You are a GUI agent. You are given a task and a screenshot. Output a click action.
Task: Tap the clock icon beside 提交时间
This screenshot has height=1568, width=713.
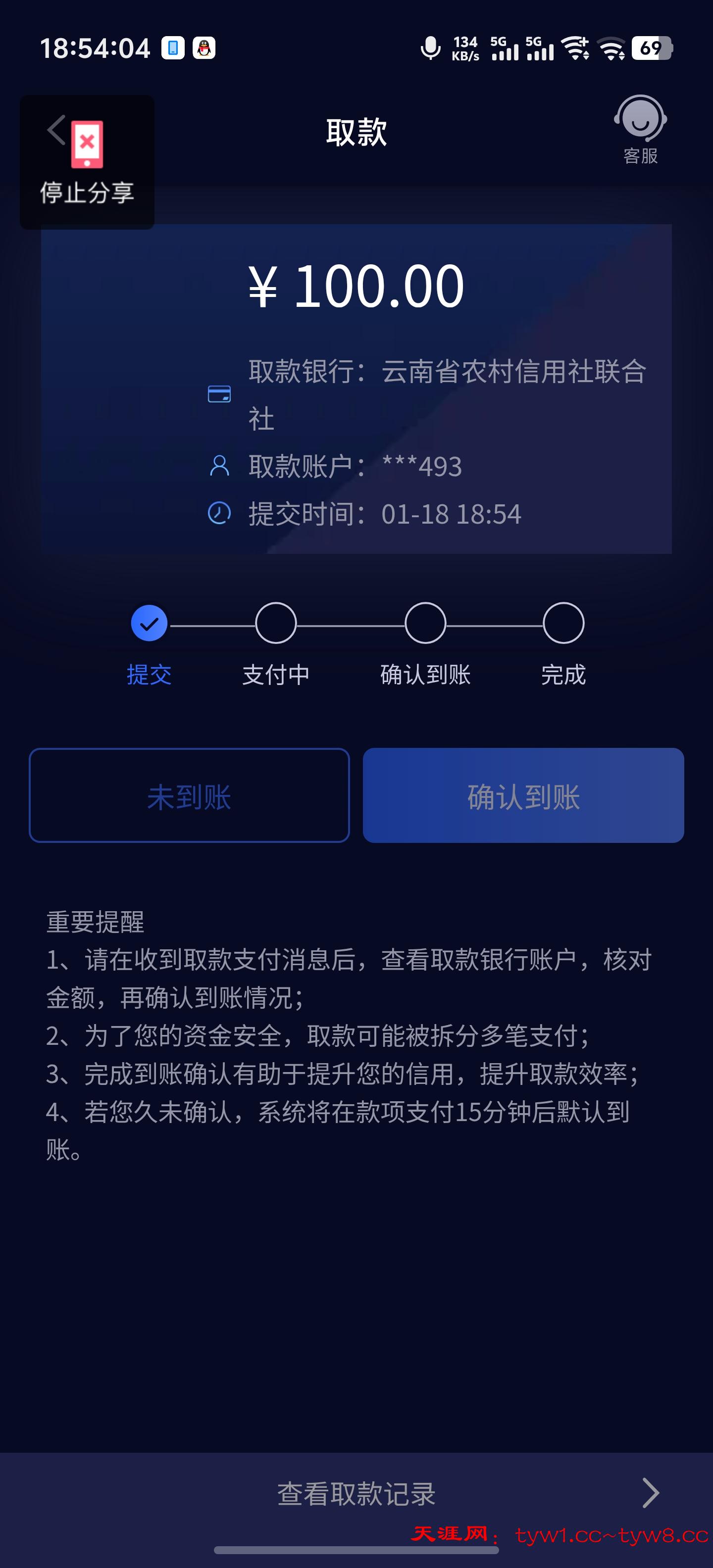[220, 513]
